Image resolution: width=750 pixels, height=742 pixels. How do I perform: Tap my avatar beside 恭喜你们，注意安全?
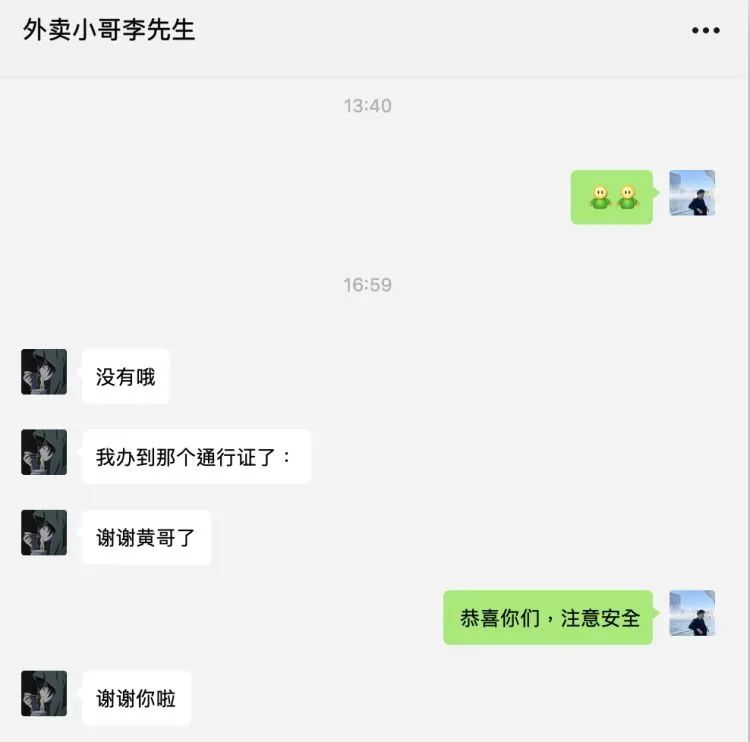pos(692,613)
